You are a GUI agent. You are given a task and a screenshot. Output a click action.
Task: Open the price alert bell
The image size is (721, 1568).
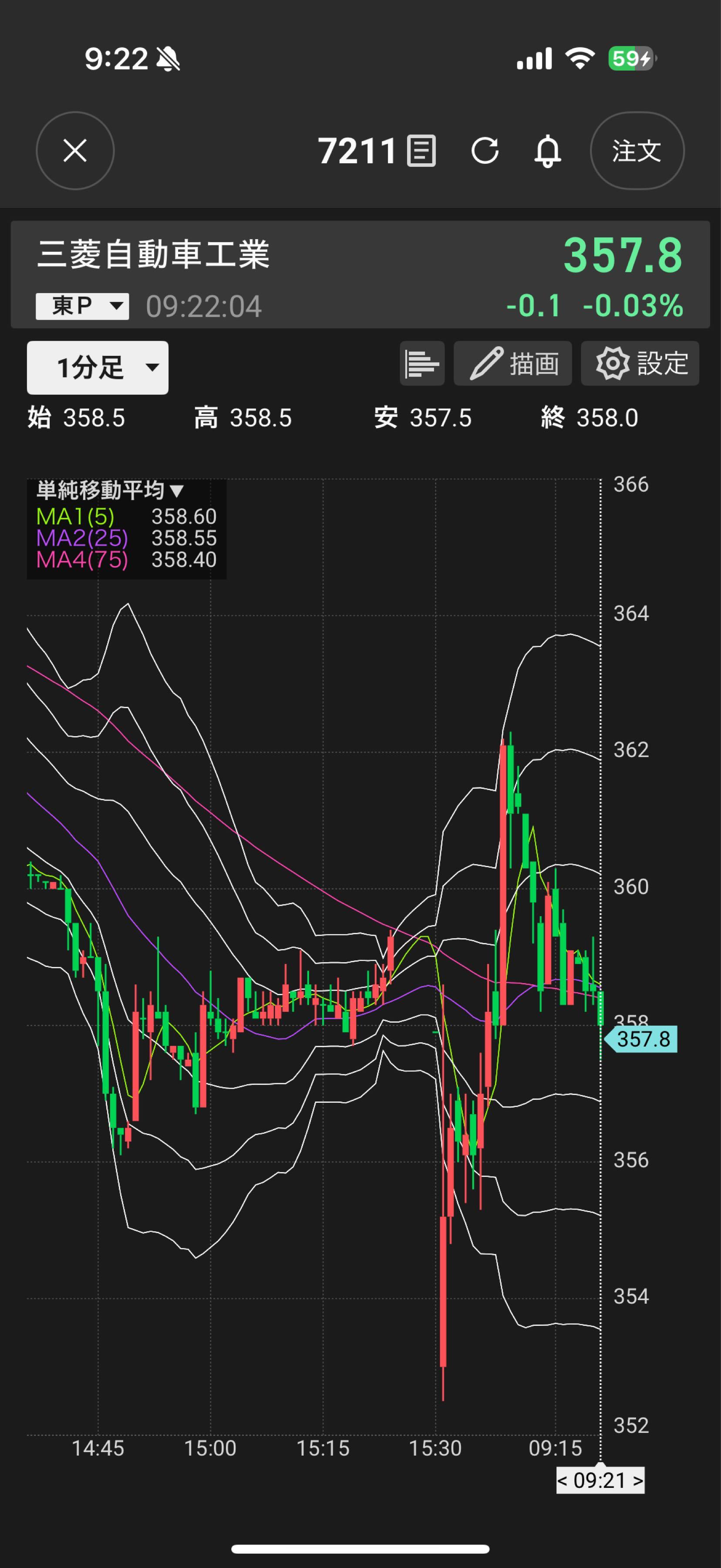pyautogui.click(x=548, y=151)
